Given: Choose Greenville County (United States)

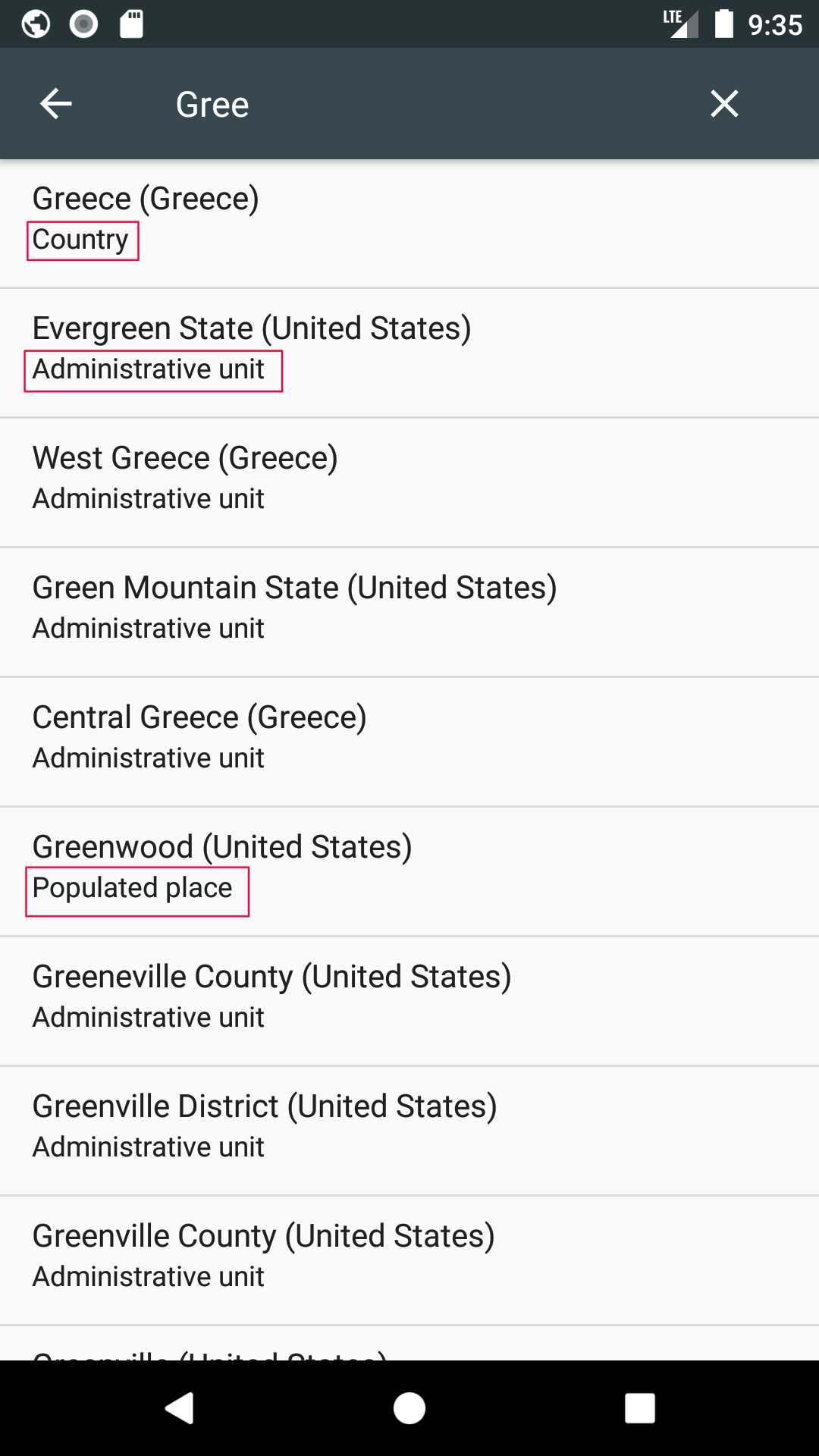Looking at the screenshot, I should [409, 1260].
